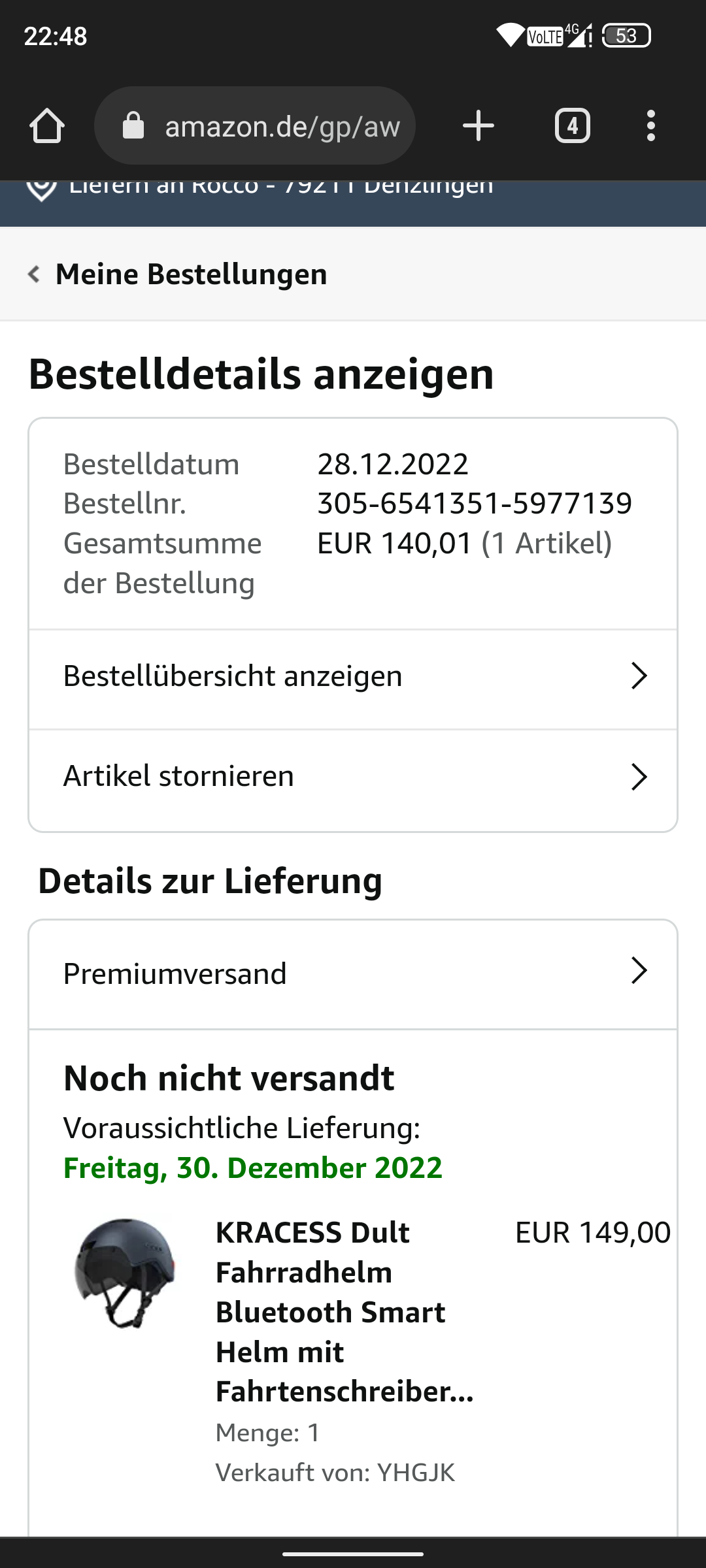Open a new browser tab
Screen dimensions: 706x1568
point(479,125)
